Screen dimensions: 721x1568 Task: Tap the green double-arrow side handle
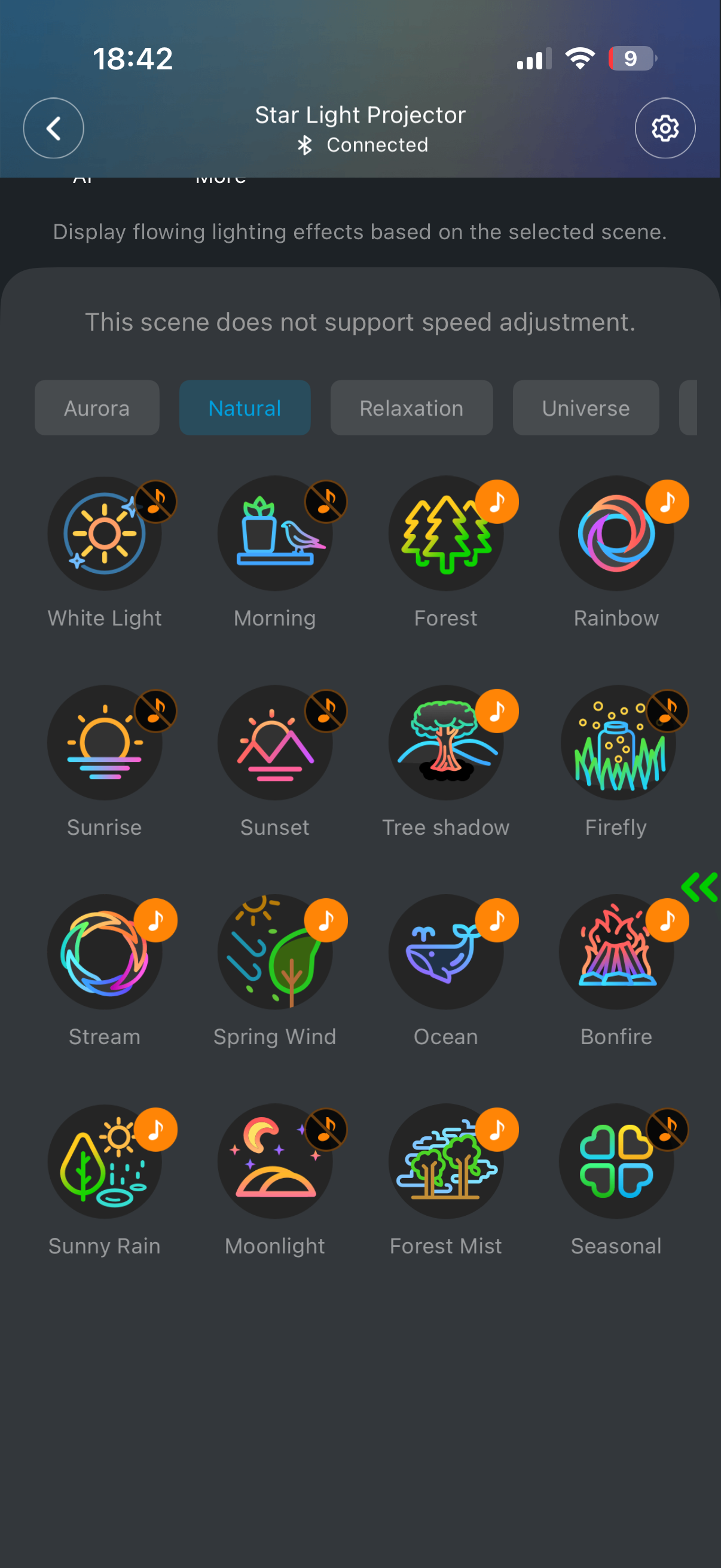point(699,887)
